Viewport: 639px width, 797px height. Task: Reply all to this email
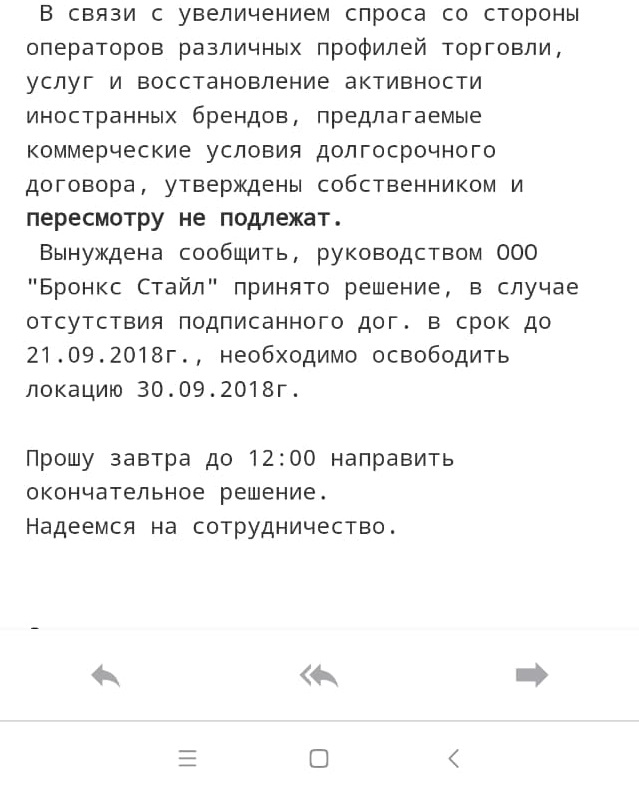319,676
